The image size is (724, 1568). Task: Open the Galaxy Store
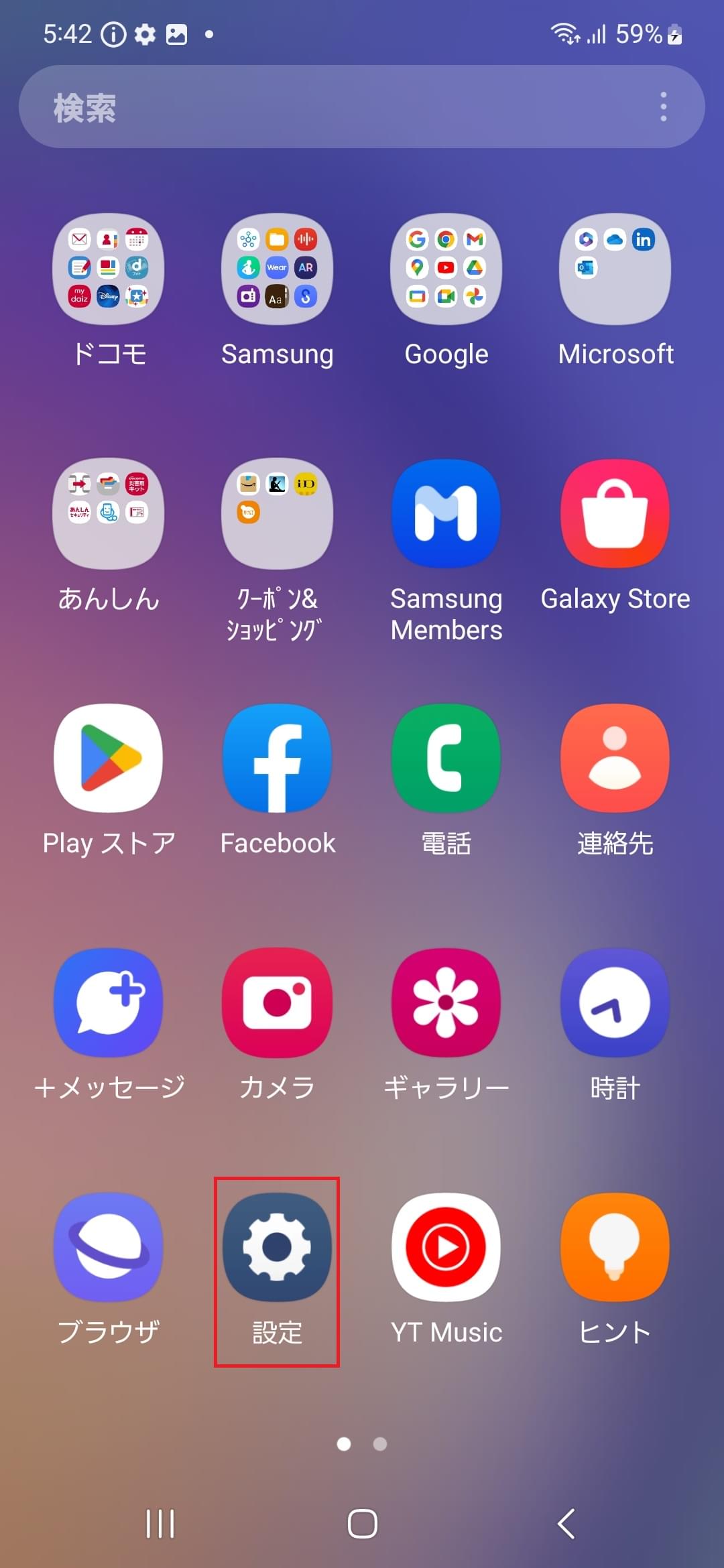pos(614,512)
